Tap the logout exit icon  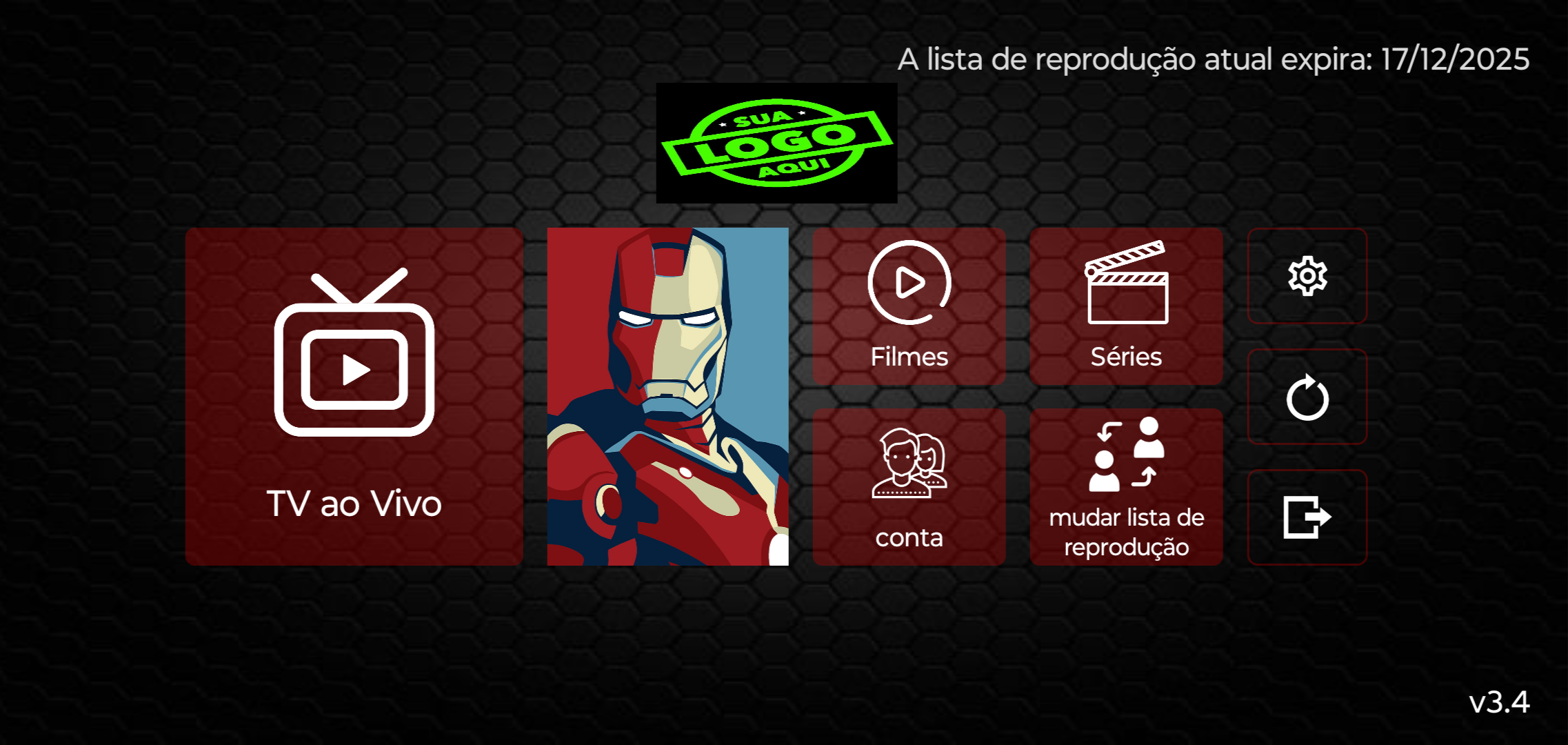(x=1307, y=517)
